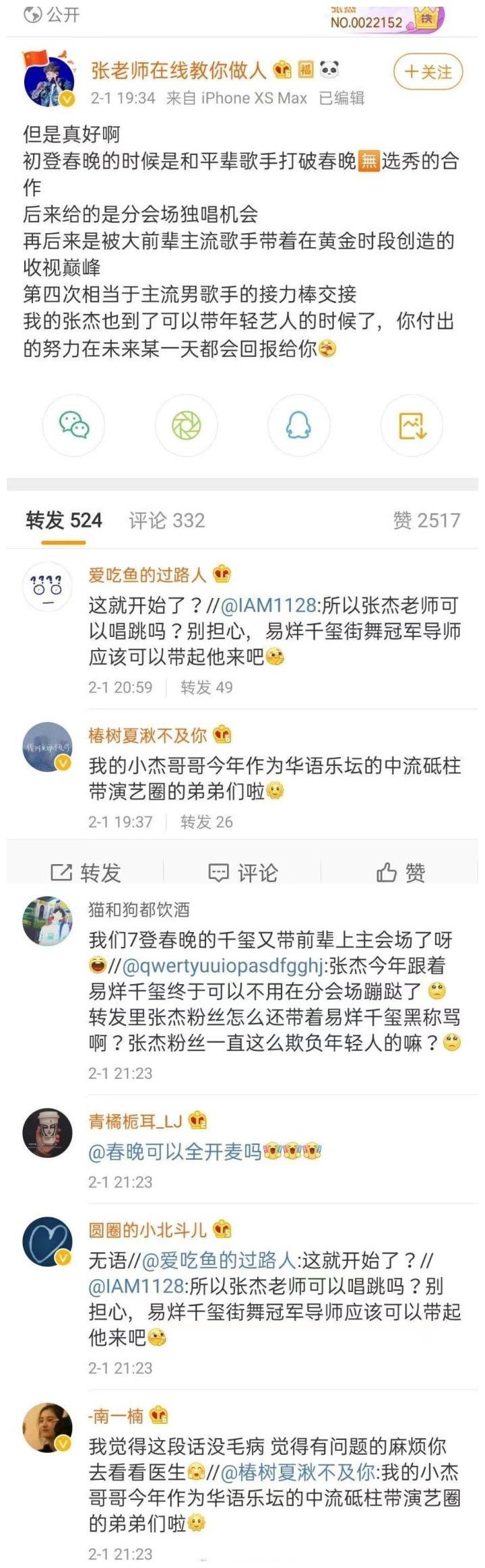This screenshot has height=1568, width=485.
Task: Open the profile of 爱吃鱼的过路人
Action: (147, 575)
